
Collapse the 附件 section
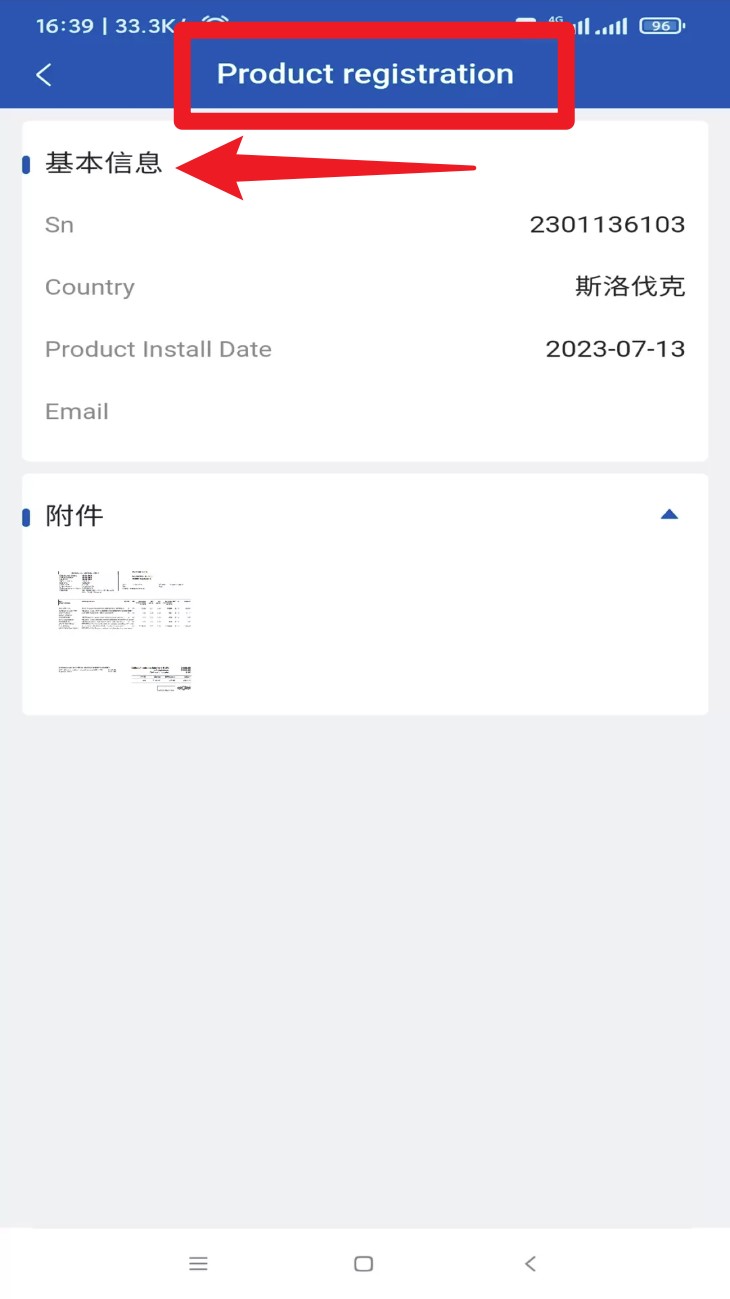pos(669,515)
